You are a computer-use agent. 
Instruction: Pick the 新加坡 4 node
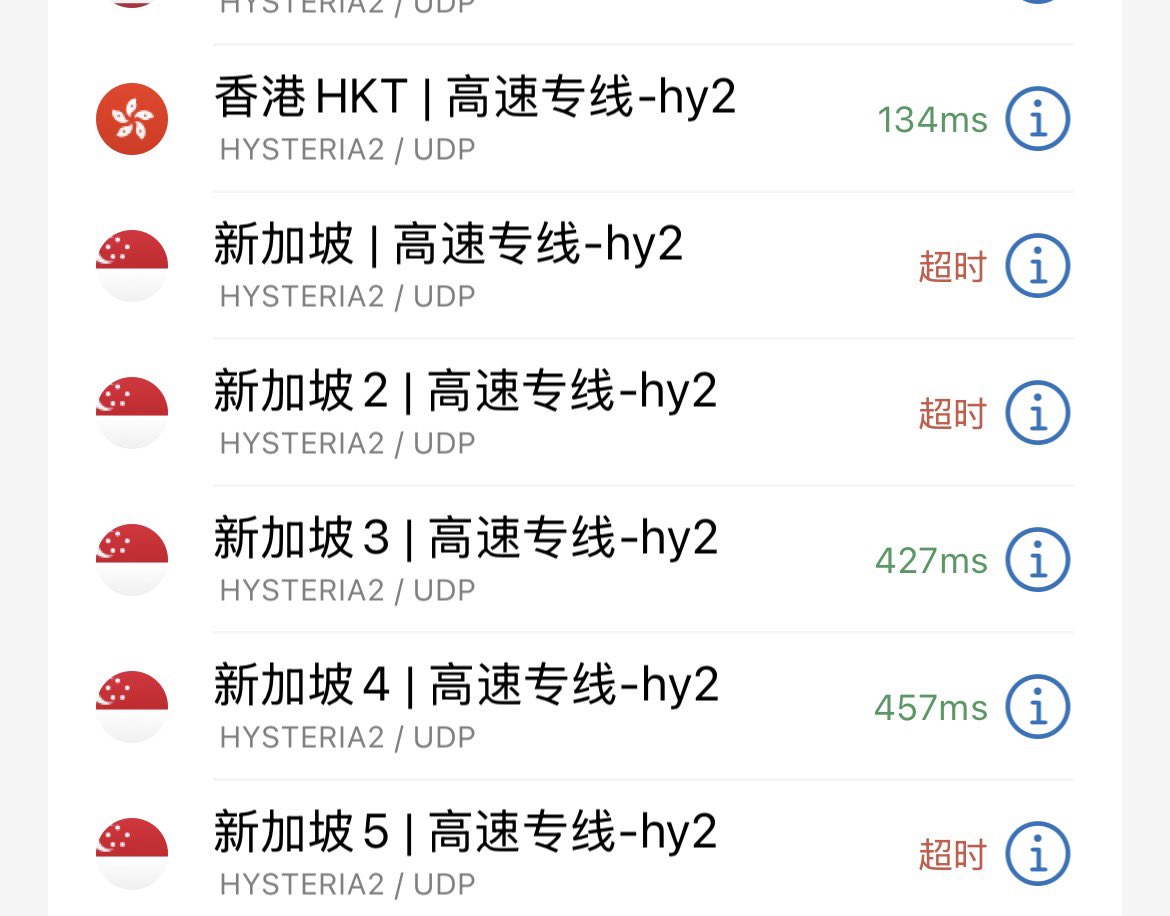click(x=584, y=706)
